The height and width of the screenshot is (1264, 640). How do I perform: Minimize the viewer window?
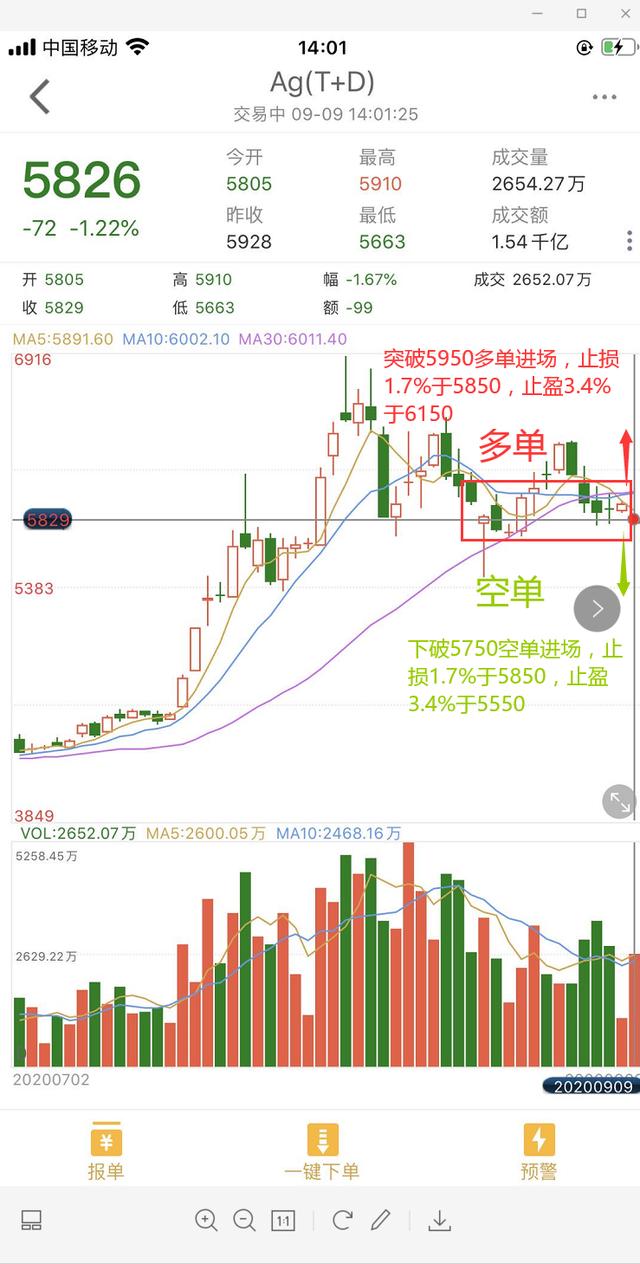[541, 13]
